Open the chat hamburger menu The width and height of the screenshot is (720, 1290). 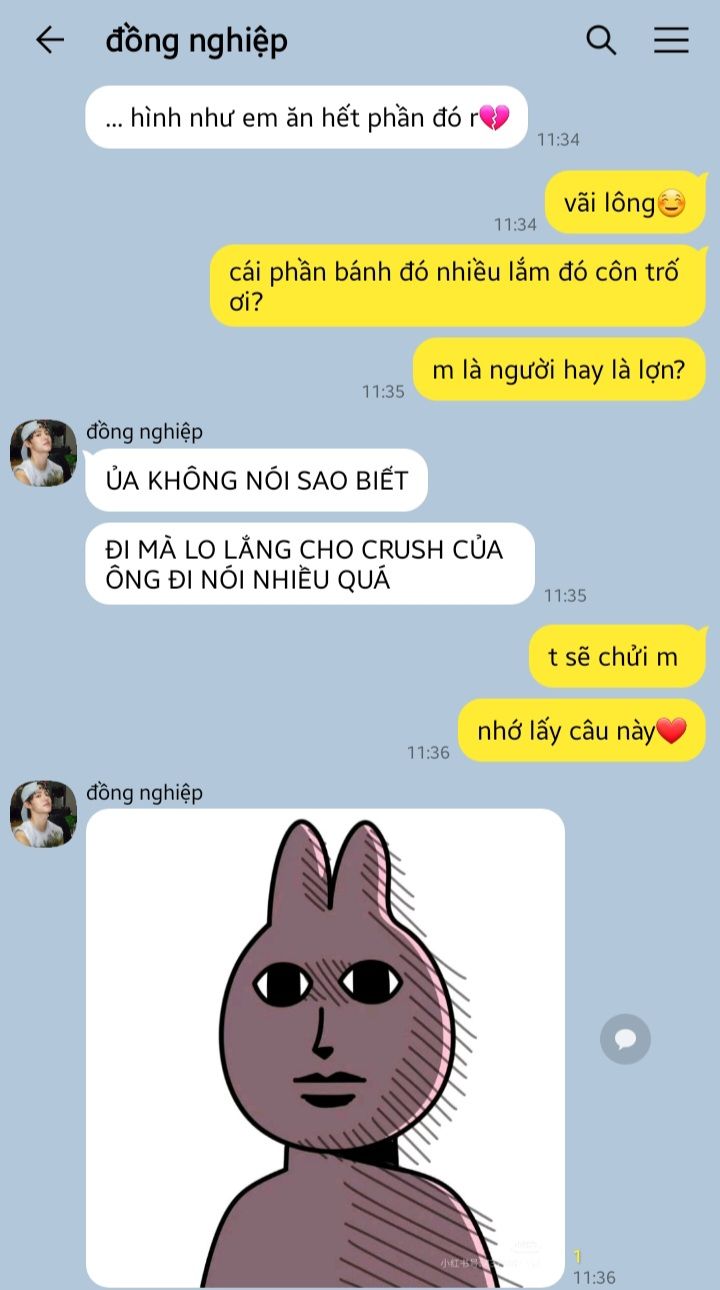[x=671, y=40]
